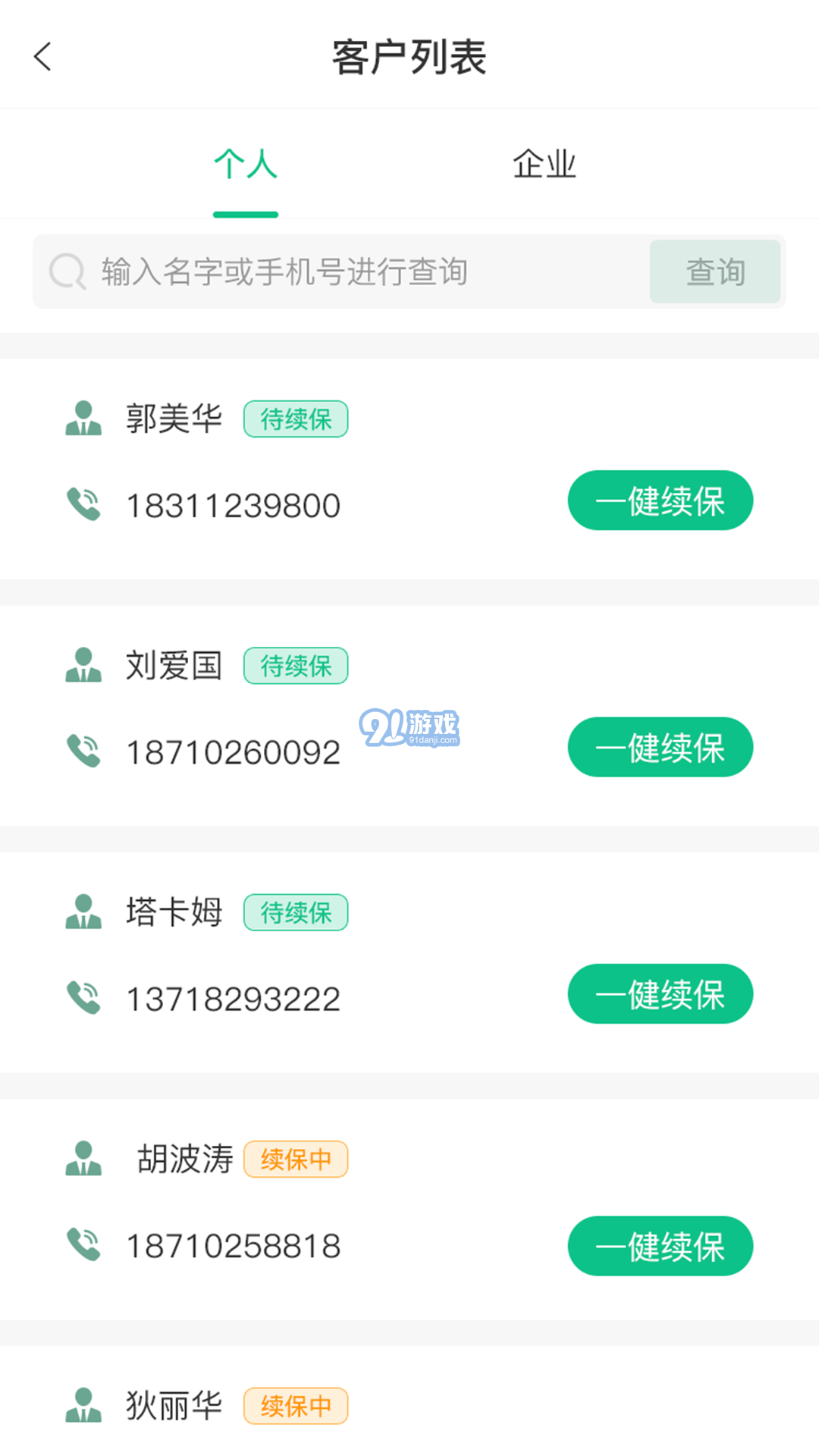Tap the 待续保 badge next to 刘爱国
This screenshot has width=819, height=1456.
(x=296, y=665)
